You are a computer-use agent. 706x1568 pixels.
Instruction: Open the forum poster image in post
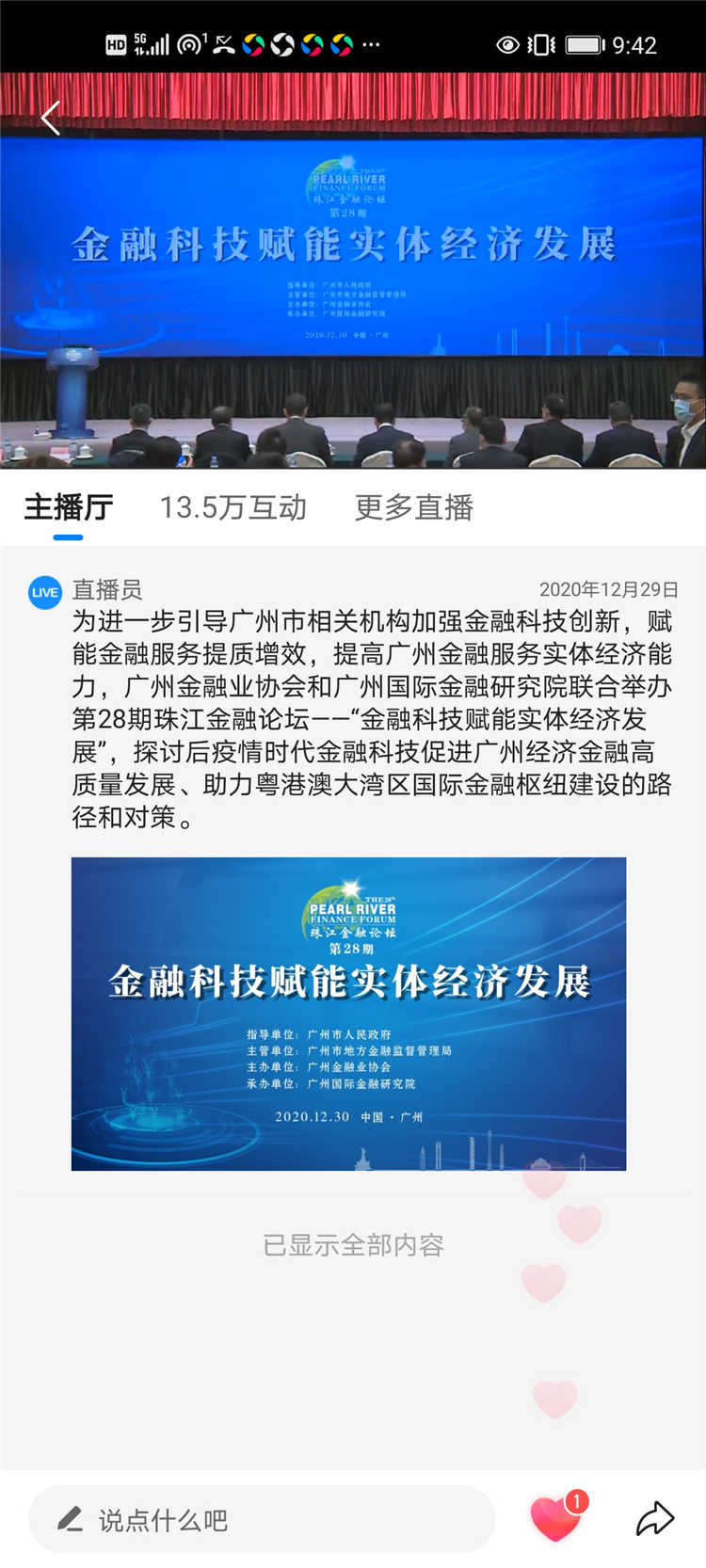[x=348, y=1014]
